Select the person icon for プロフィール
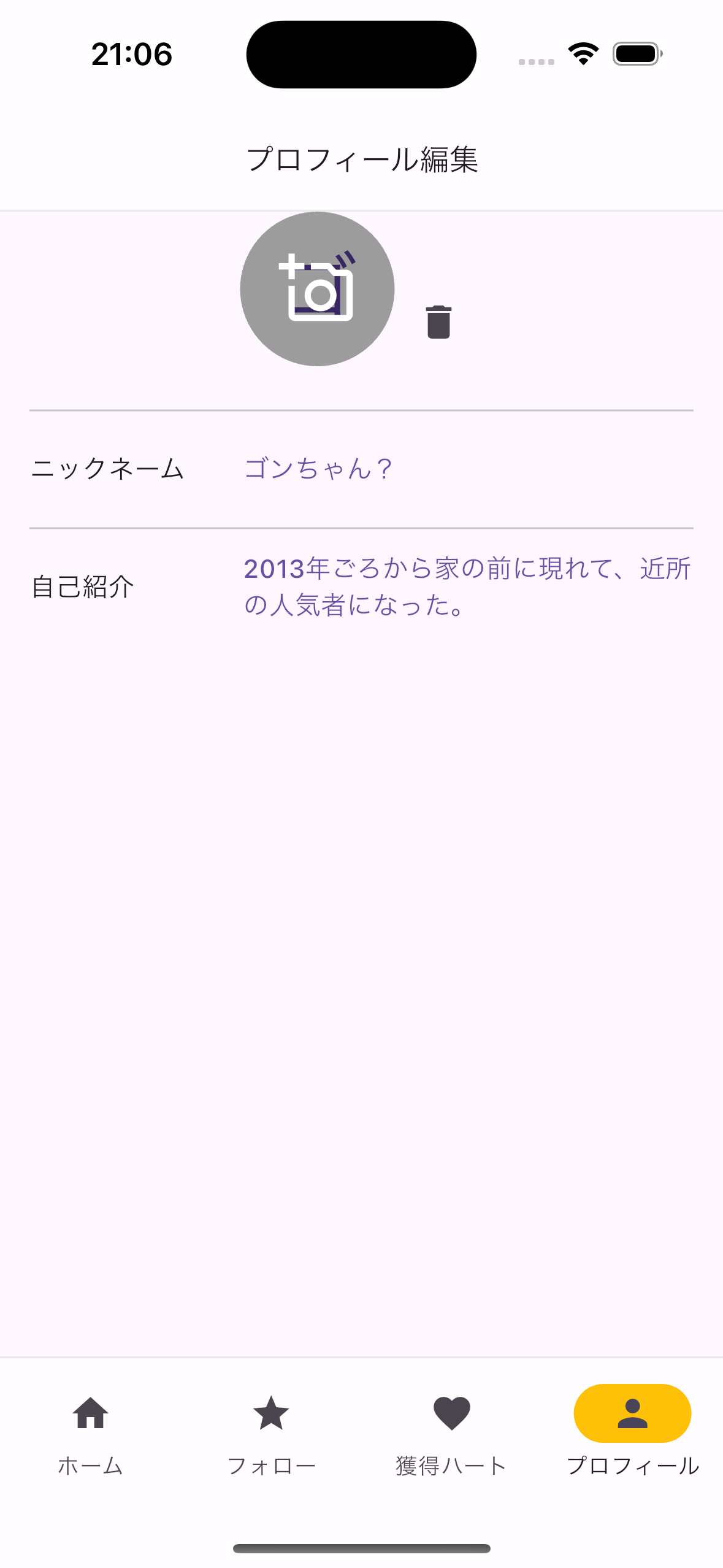The width and height of the screenshot is (723, 1568). coord(633,1413)
